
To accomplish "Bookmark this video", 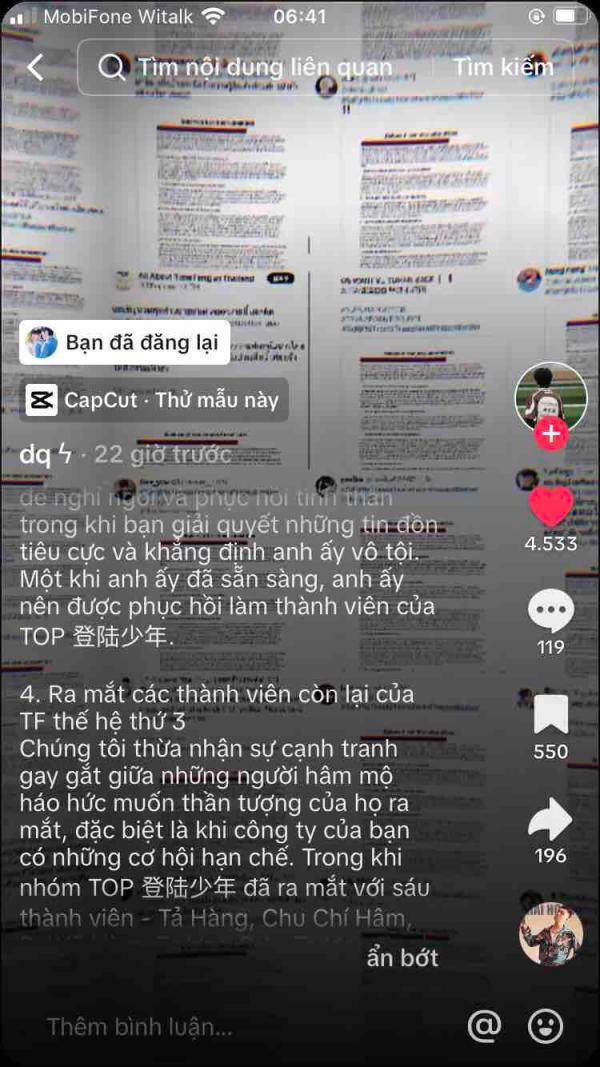I will coord(551,715).
